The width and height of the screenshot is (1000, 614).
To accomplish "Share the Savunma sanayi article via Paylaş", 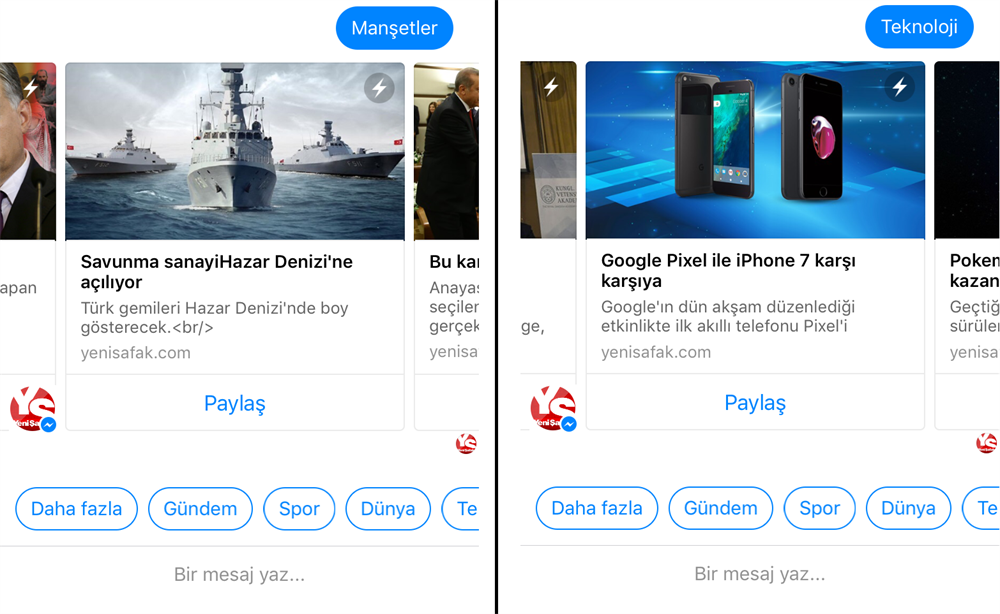I will [234, 403].
